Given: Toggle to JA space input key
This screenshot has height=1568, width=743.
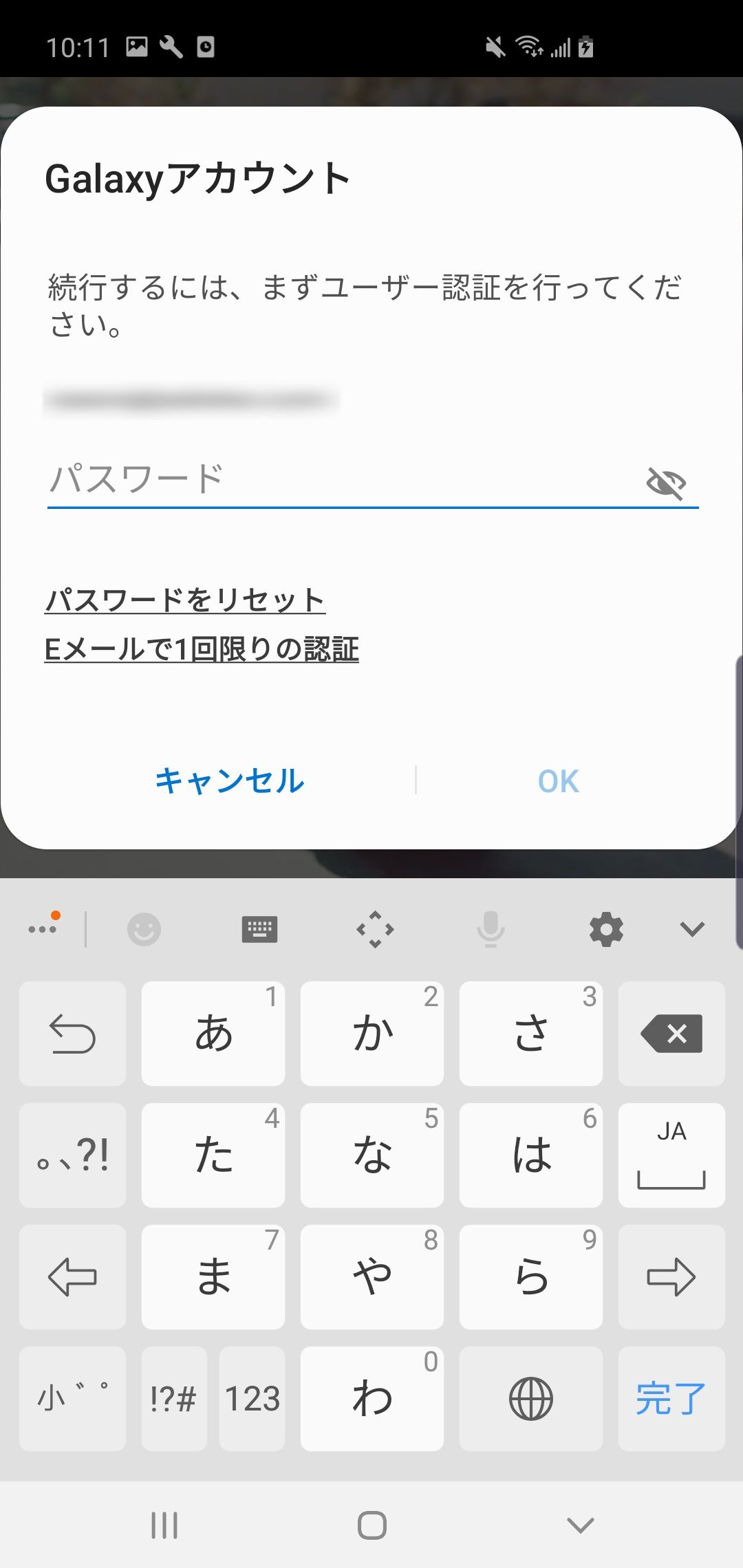Looking at the screenshot, I should click(x=671, y=1154).
